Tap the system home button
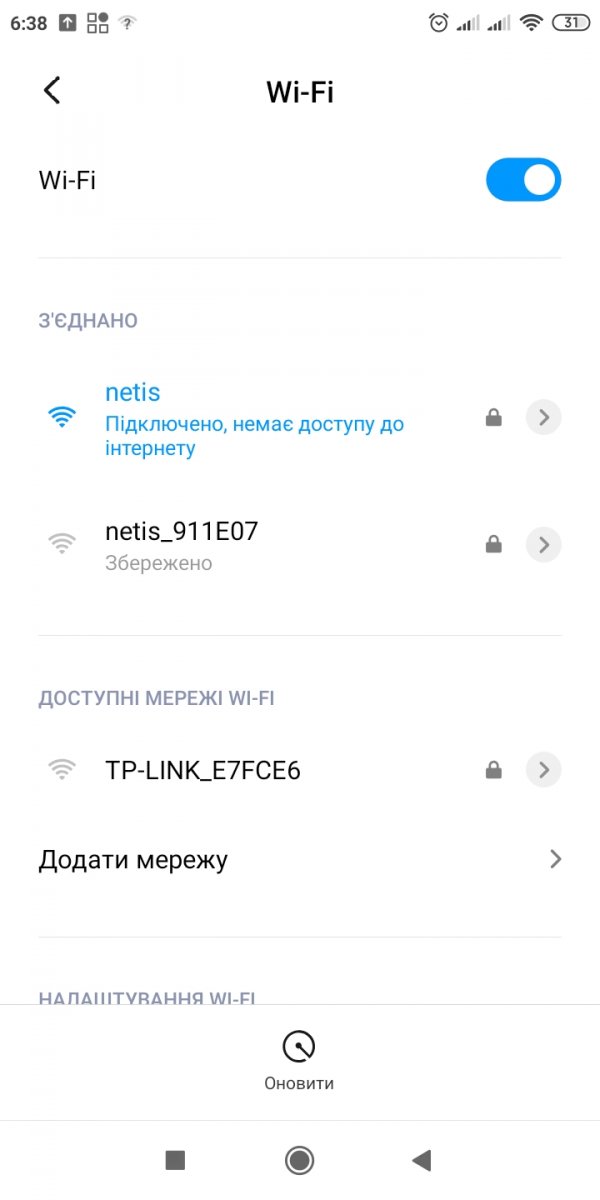Viewport: 600px width, 1200px height. point(299,1160)
